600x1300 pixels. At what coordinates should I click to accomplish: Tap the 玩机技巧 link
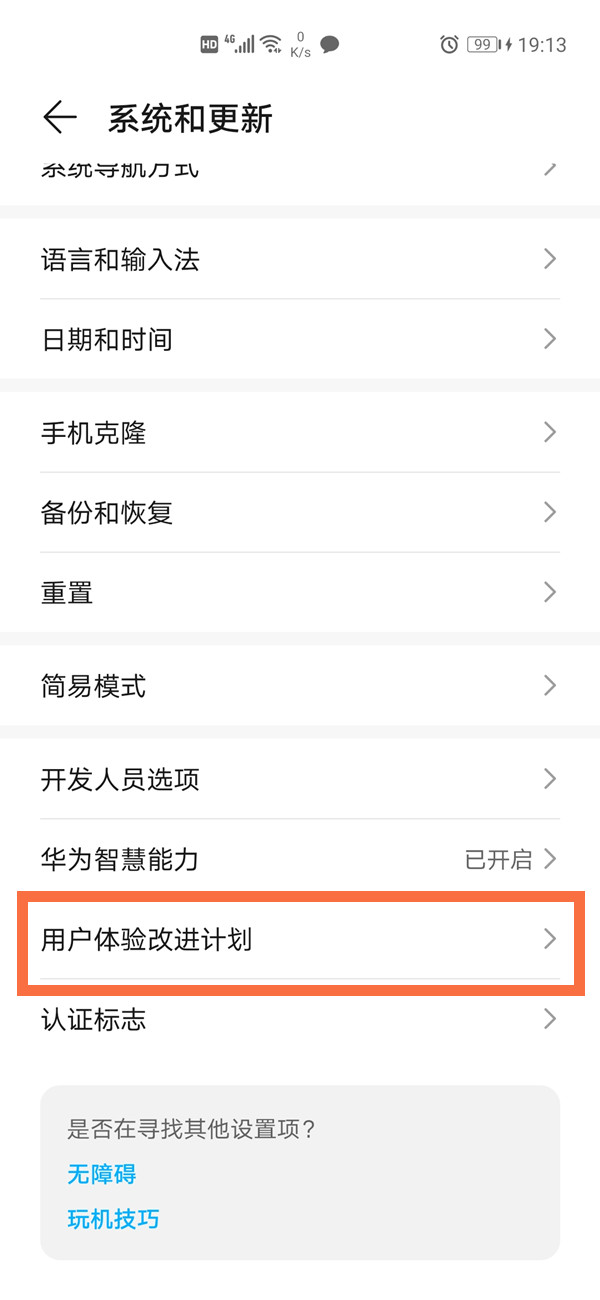point(113,1219)
